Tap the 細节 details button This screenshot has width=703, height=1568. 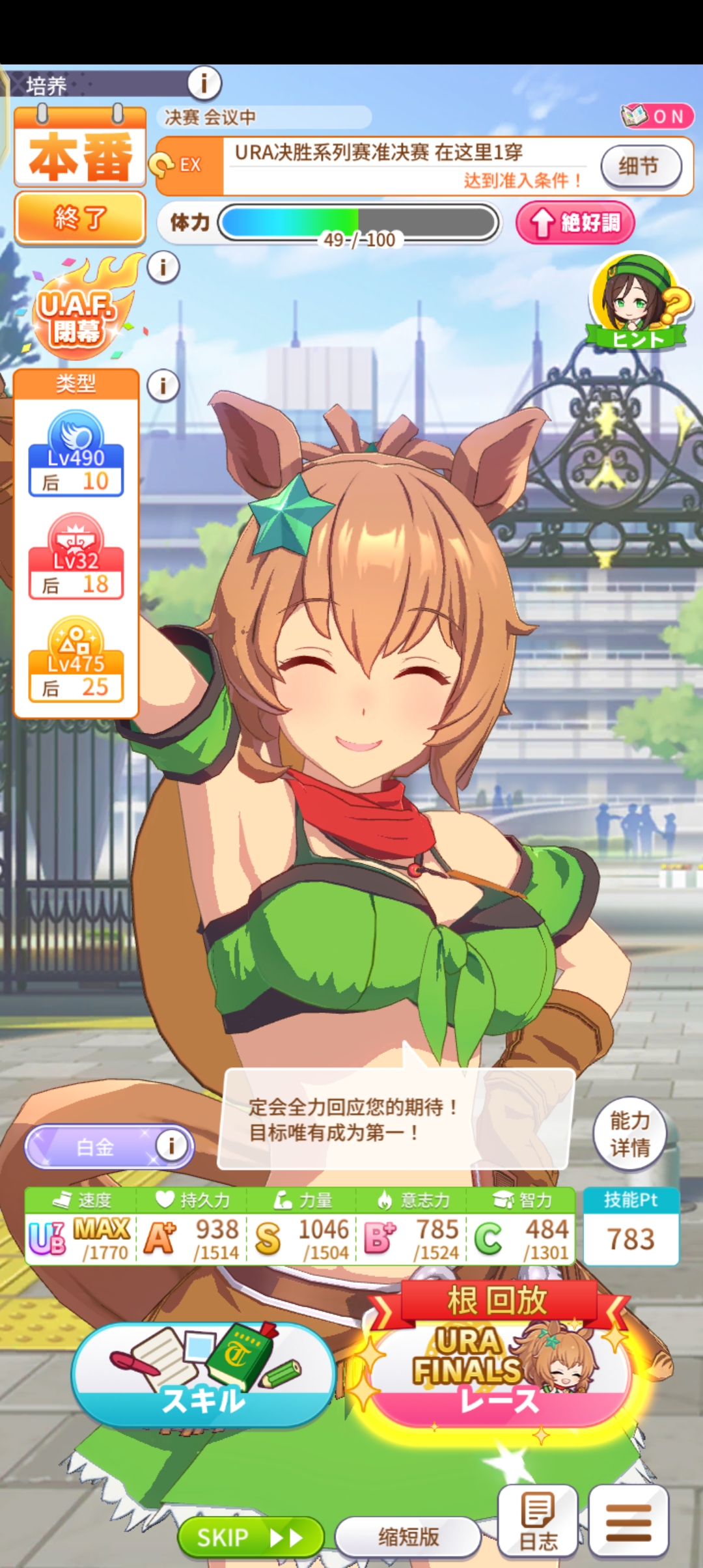(x=641, y=167)
